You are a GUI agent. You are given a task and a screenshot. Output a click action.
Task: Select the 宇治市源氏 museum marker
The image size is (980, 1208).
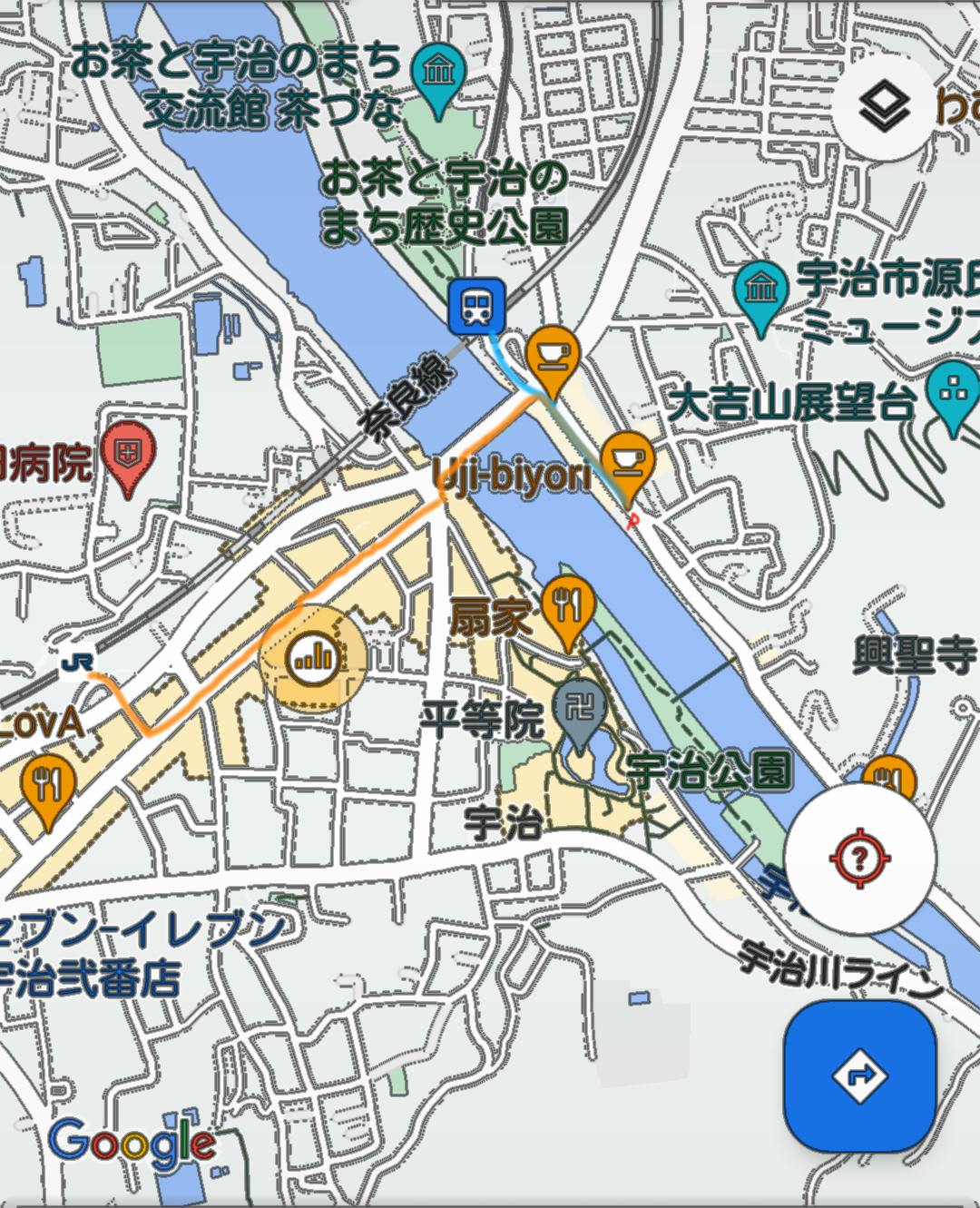[x=760, y=290]
